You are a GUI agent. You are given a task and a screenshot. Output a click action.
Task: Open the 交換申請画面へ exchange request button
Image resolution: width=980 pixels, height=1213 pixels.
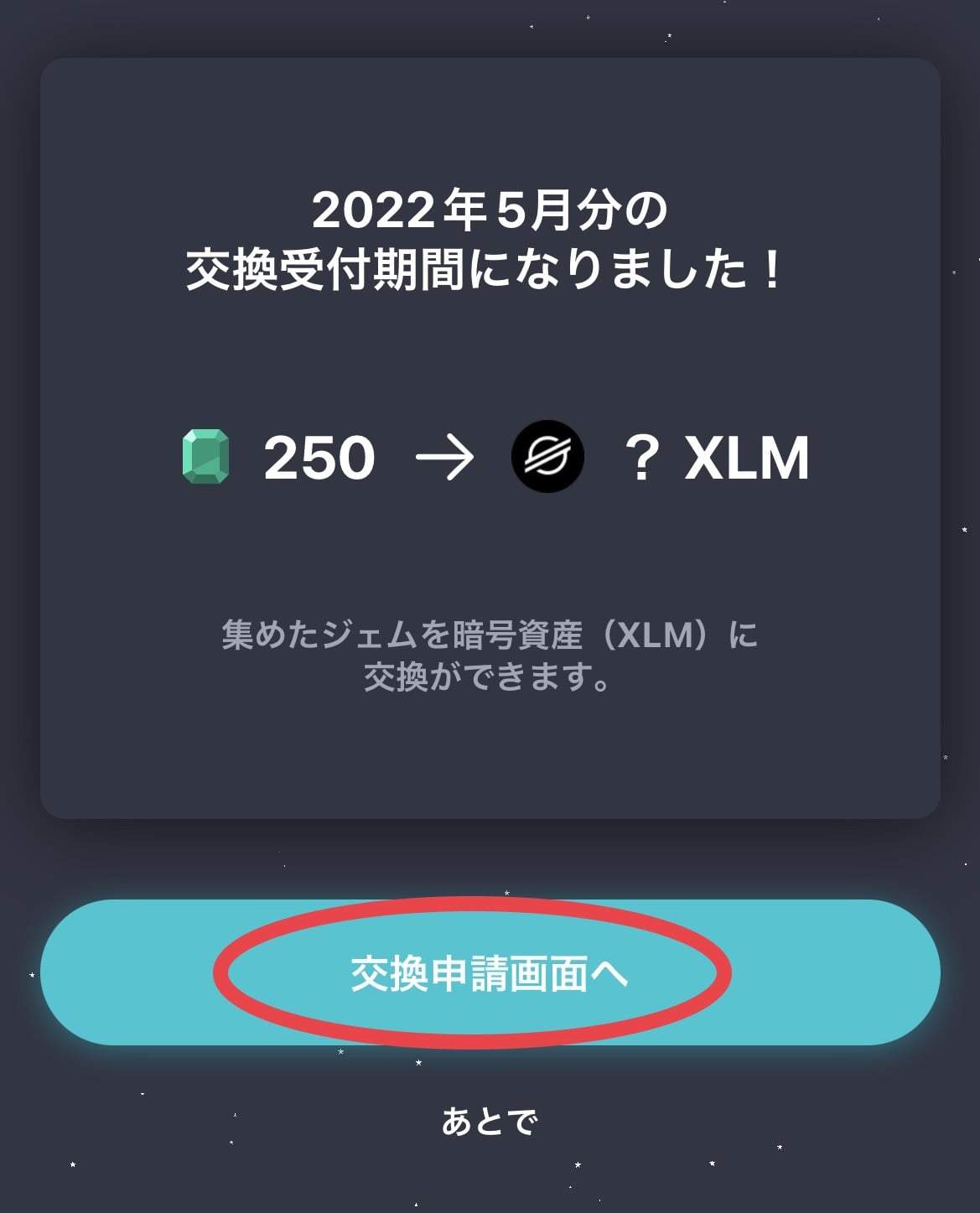pos(490,972)
